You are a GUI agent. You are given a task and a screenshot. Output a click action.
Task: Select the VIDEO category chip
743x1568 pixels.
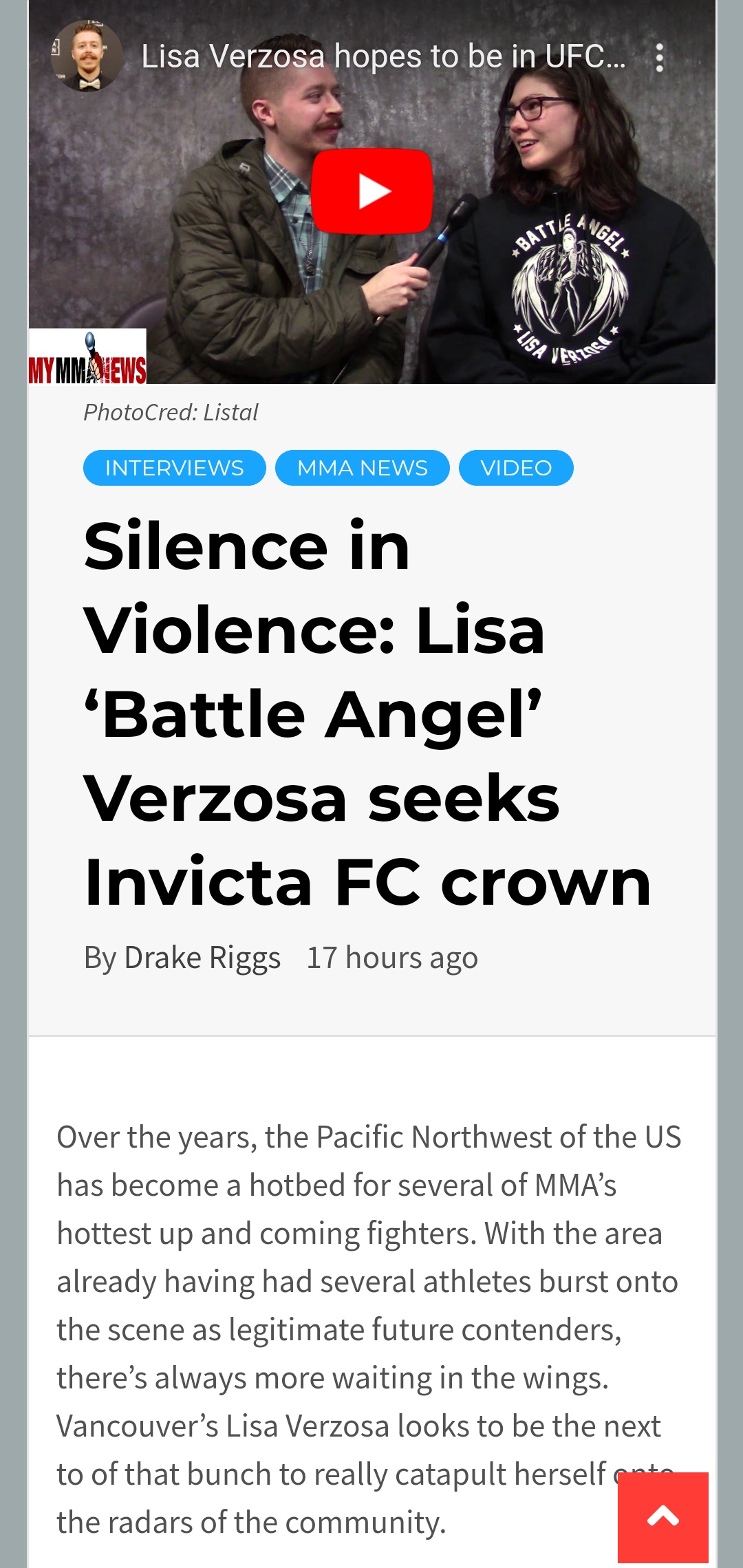tap(515, 468)
